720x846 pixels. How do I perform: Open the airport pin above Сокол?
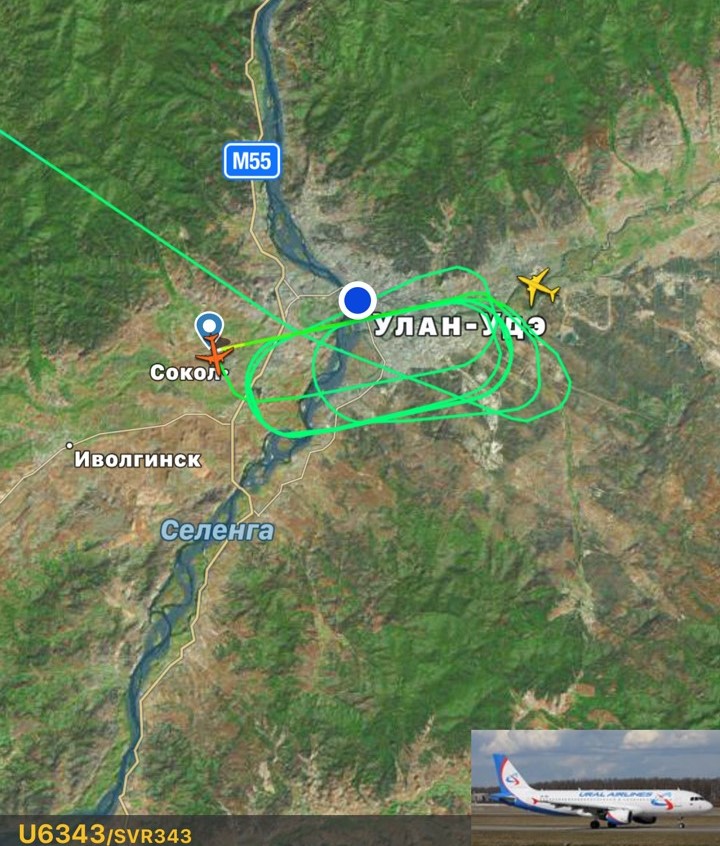point(208,327)
